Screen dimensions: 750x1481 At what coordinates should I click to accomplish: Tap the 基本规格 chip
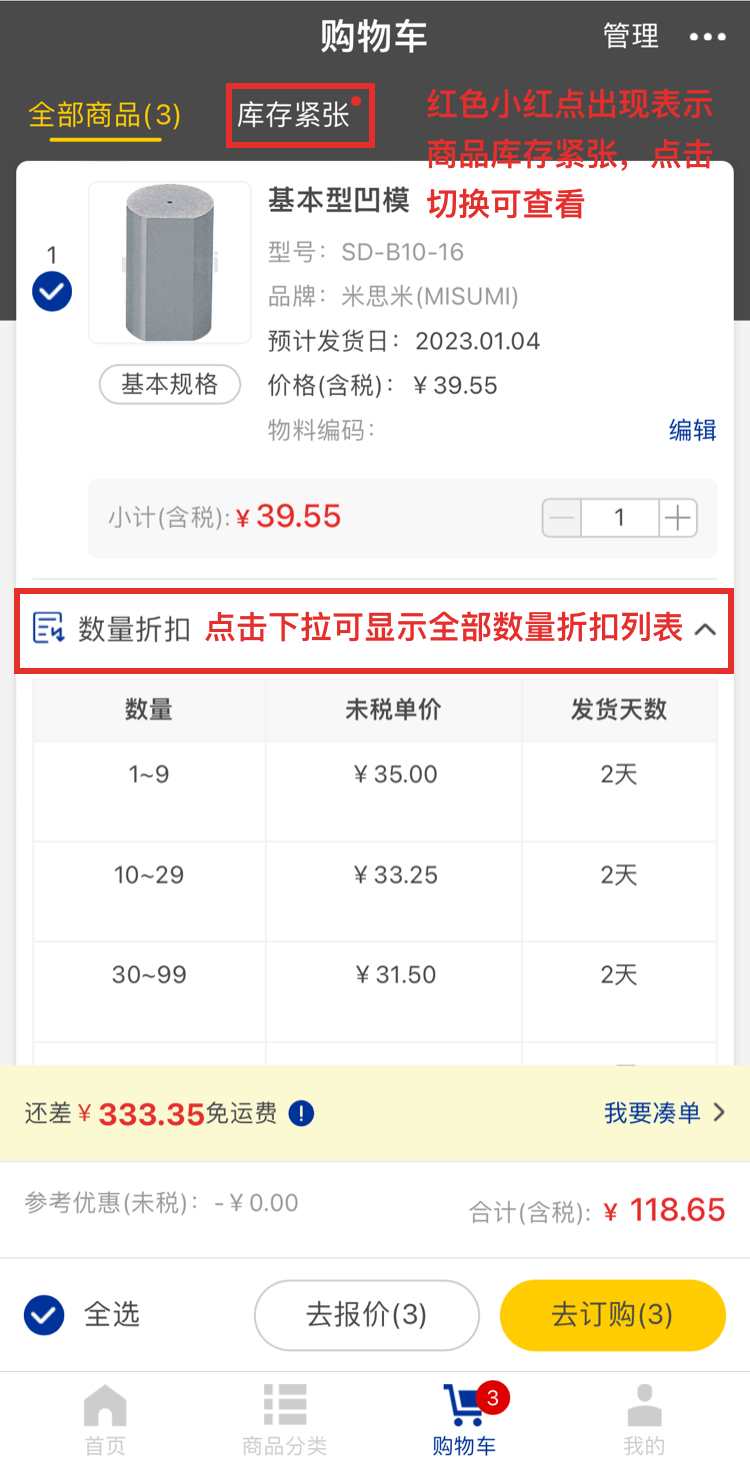coord(170,385)
